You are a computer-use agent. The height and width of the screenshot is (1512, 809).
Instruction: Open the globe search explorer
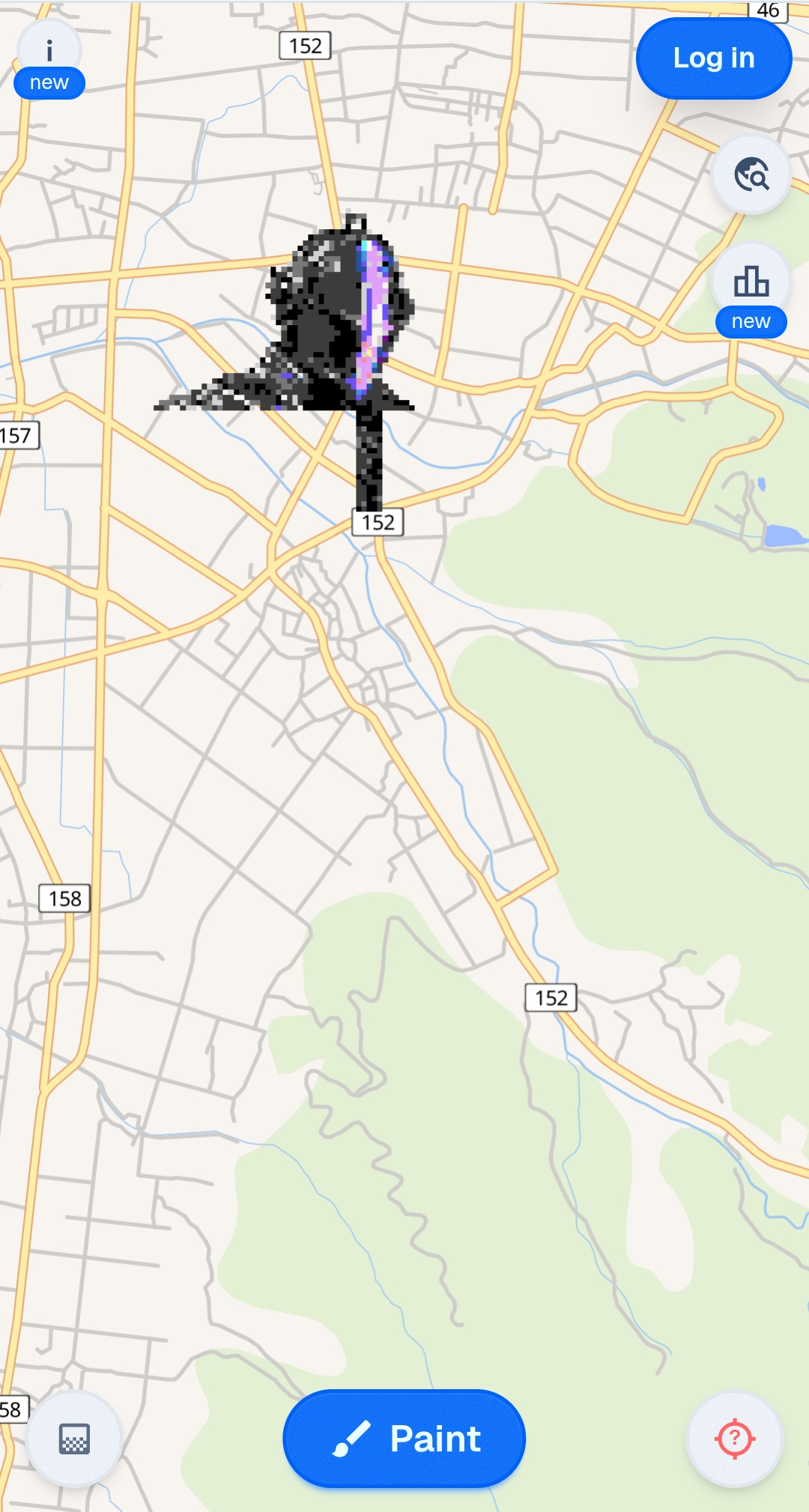coord(751,175)
